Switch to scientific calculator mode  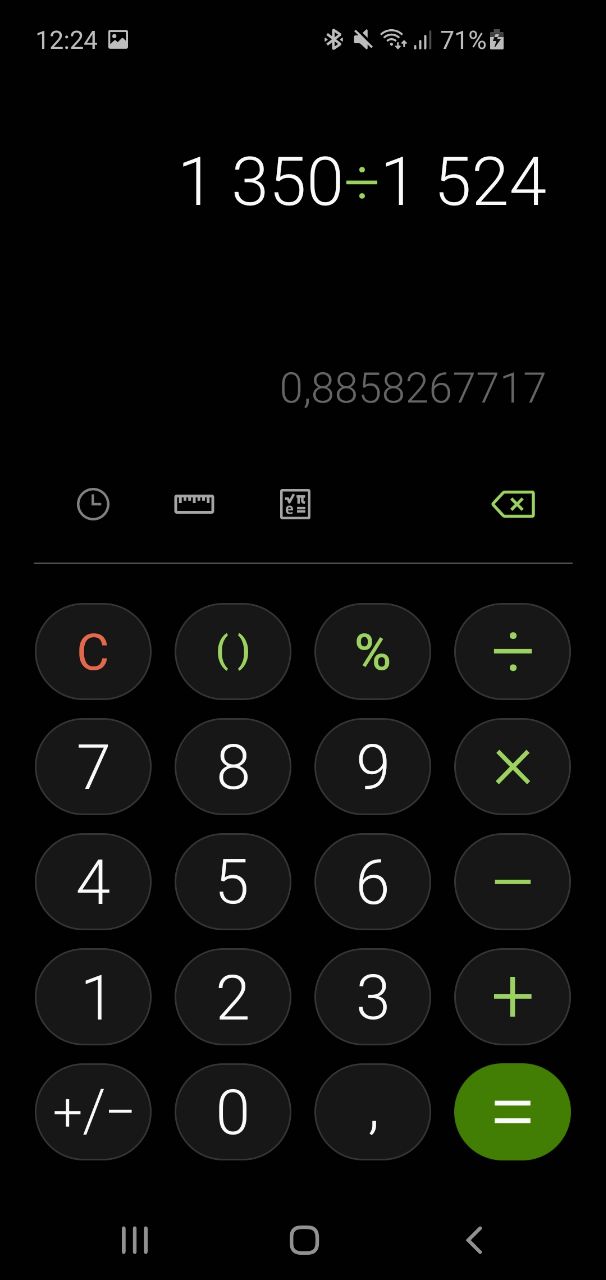pyautogui.click(x=295, y=504)
